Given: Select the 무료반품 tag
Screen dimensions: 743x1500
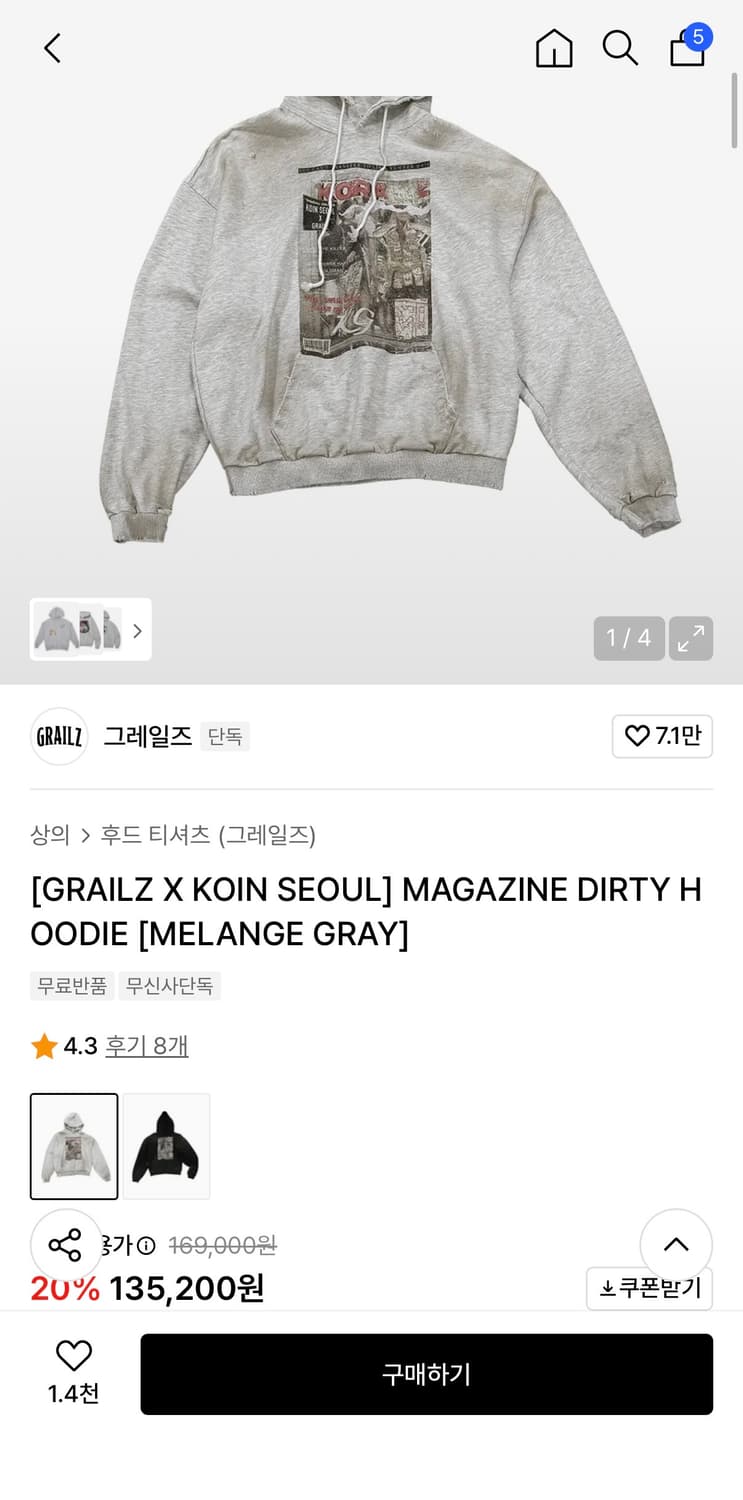Looking at the screenshot, I should coord(71,986).
